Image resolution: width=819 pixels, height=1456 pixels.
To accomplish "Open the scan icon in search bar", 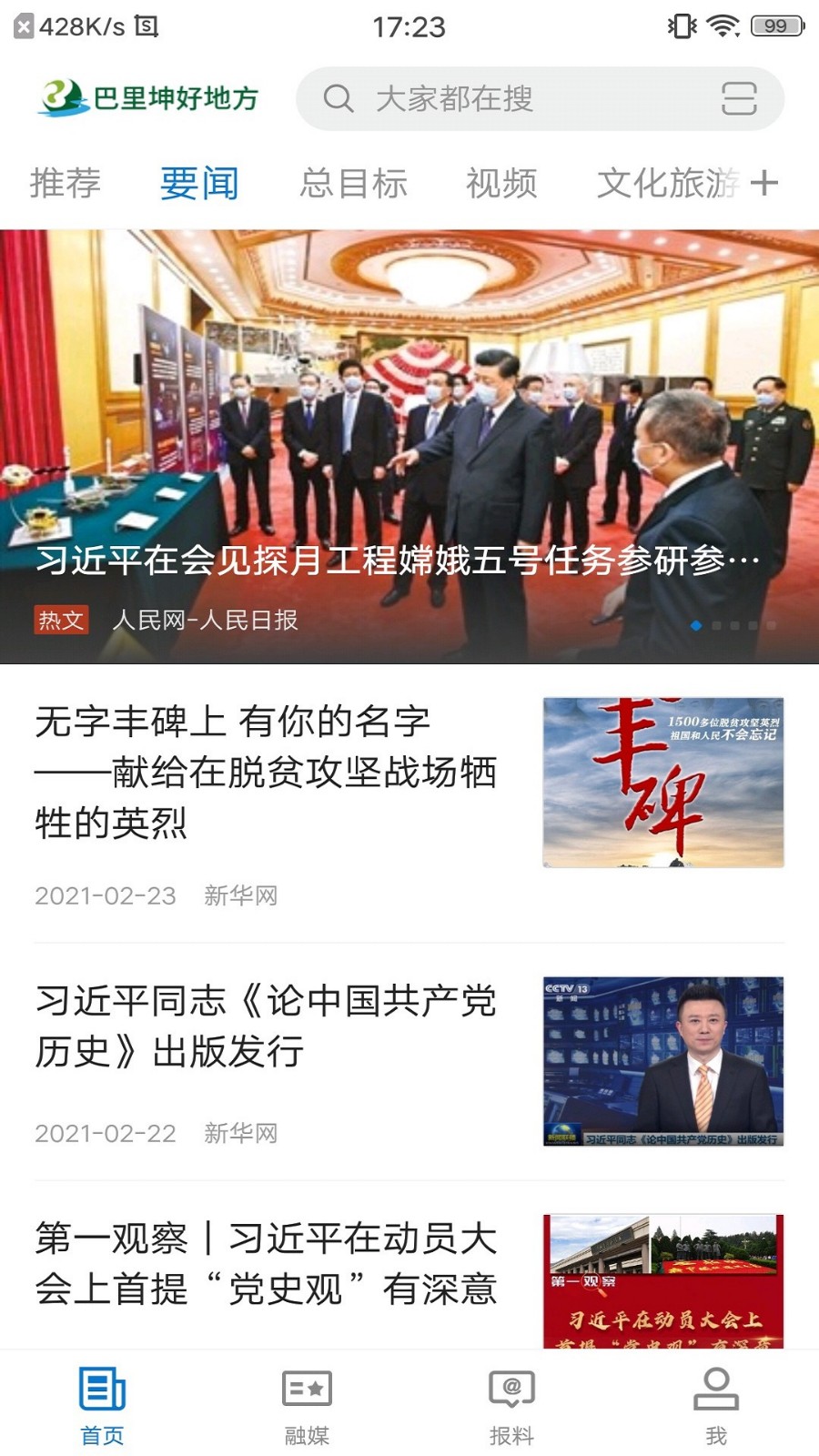I will coord(739,98).
